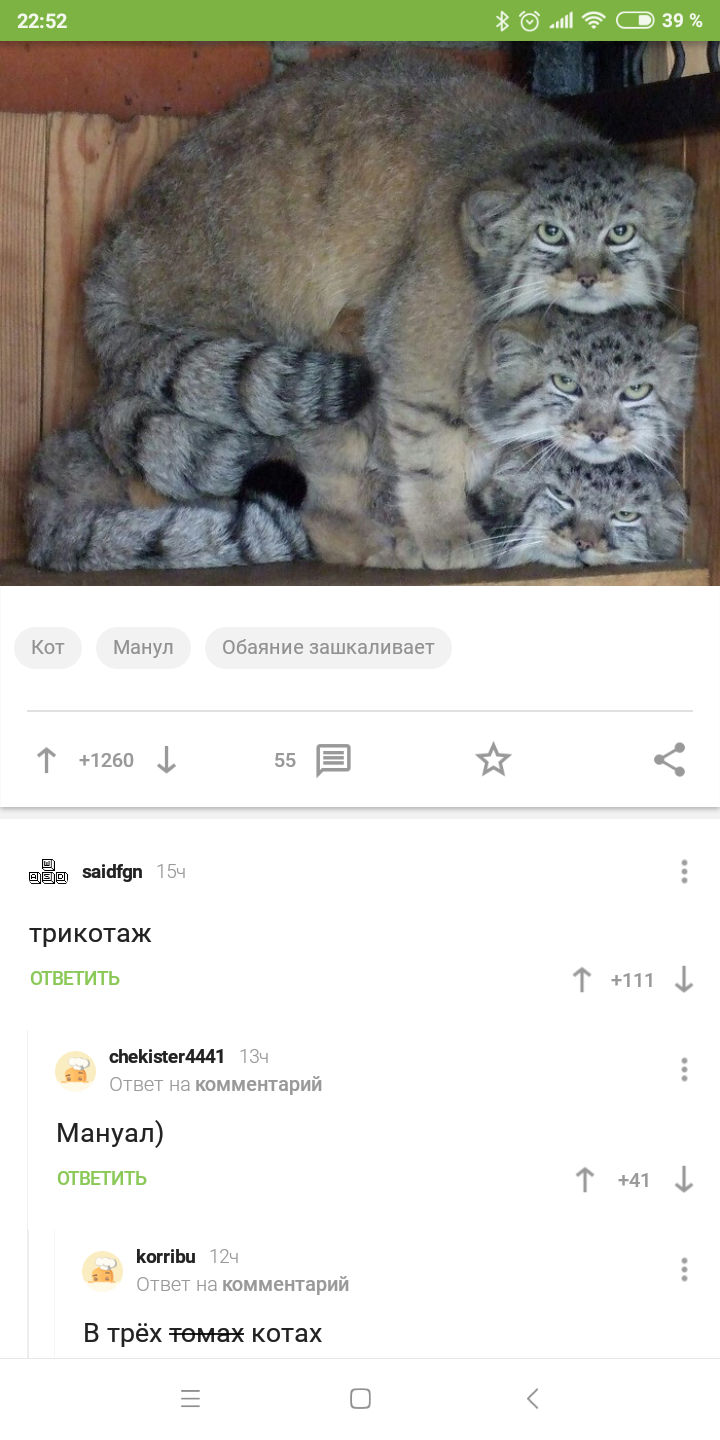Image resolution: width=720 pixels, height=1440 pixels.
Task: Open saidfgn's profile
Action: point(111,872)
